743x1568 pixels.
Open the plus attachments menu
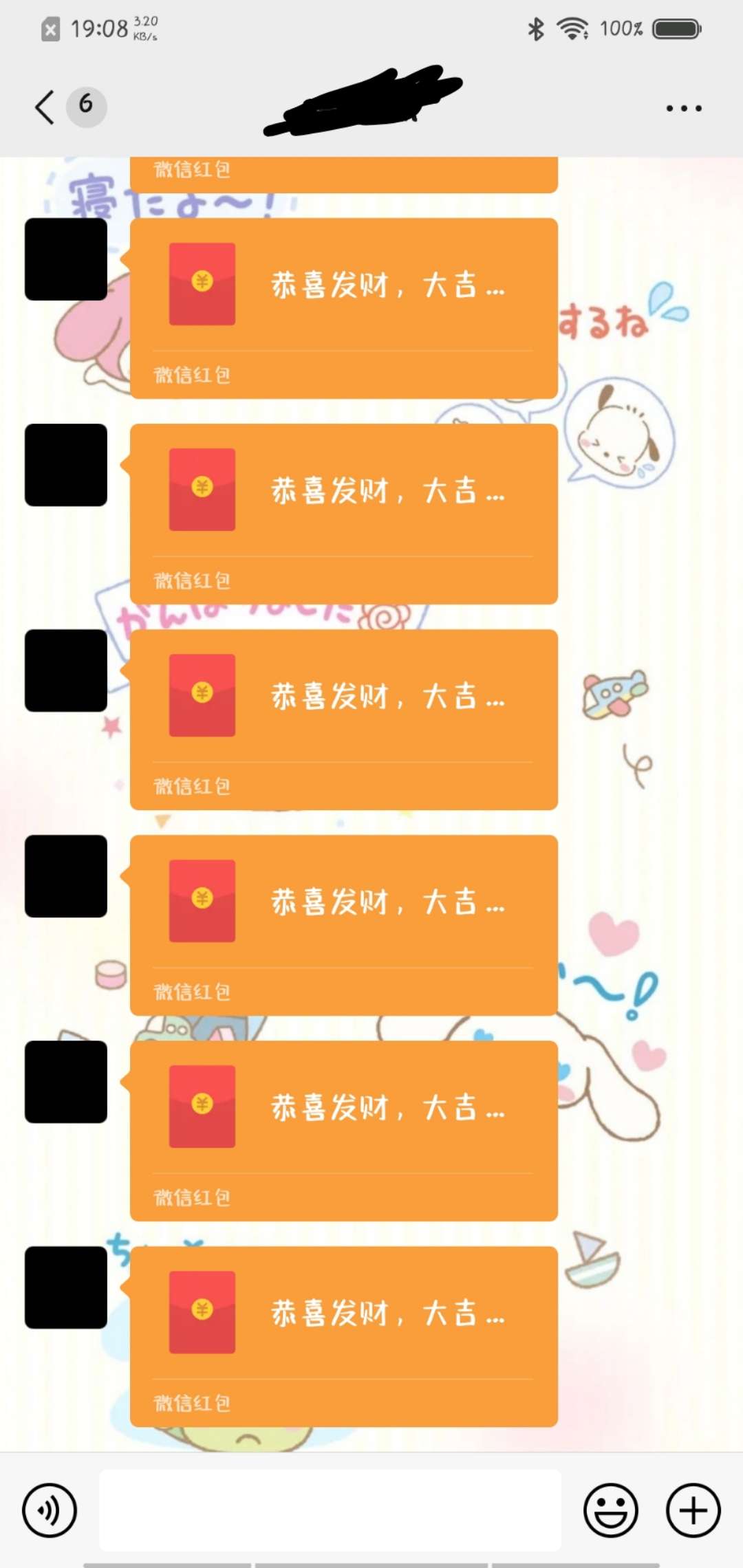[693, 1510]
